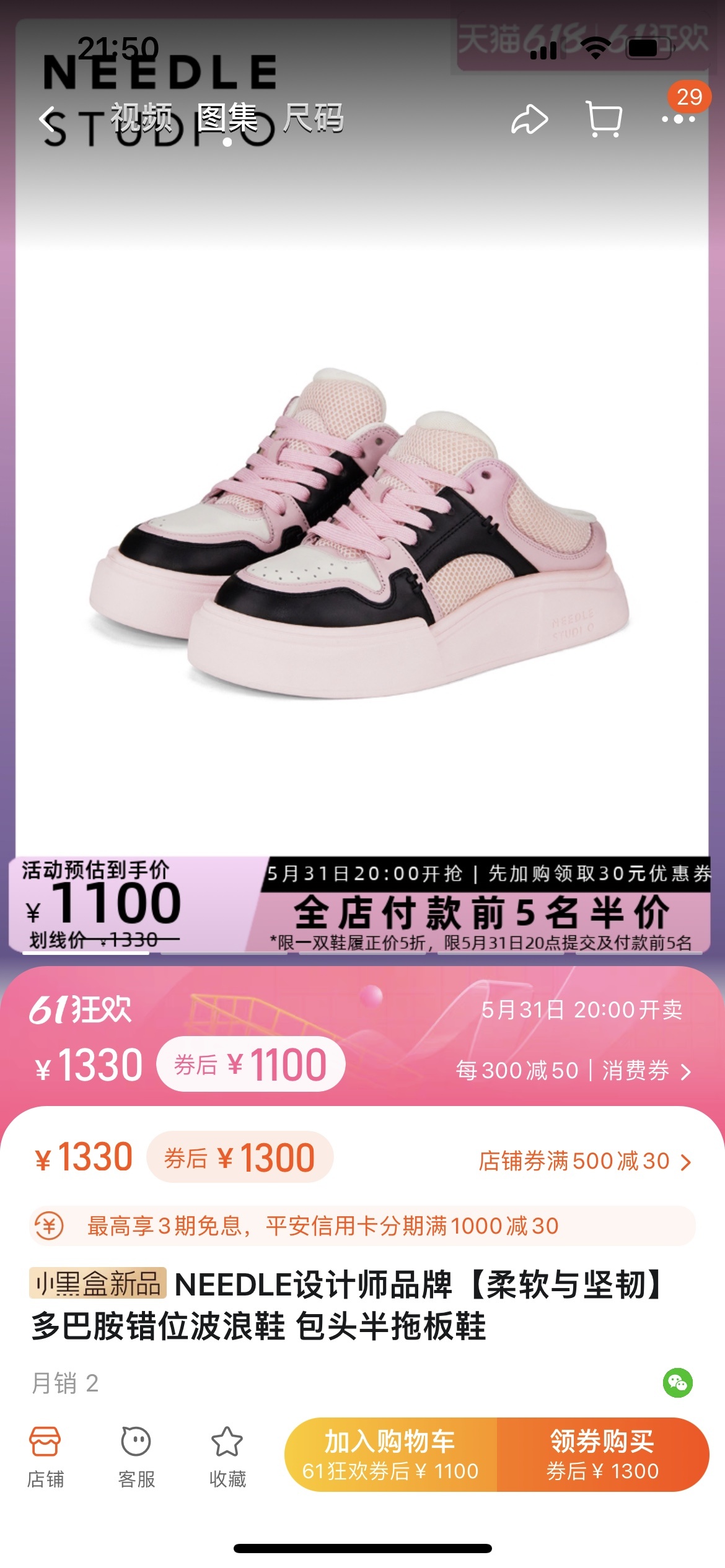Go back to the previous page
725x1568 pixels.
pyautogui.click(x=48, y=120)
